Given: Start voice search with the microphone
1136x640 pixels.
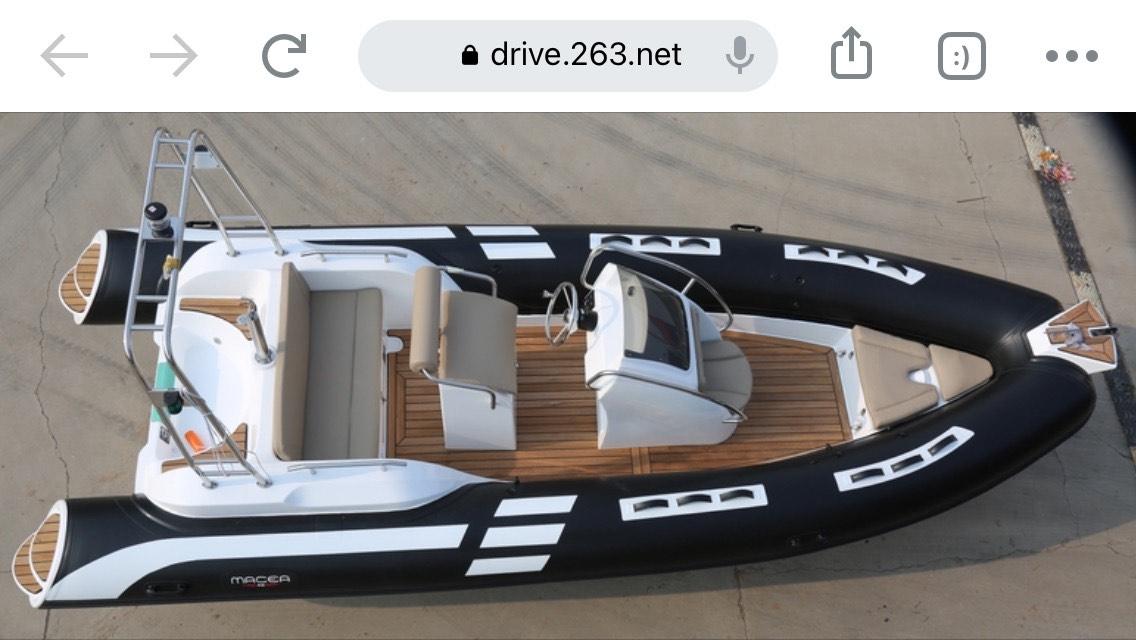Looking at the screenshot, I should point(740,56).
